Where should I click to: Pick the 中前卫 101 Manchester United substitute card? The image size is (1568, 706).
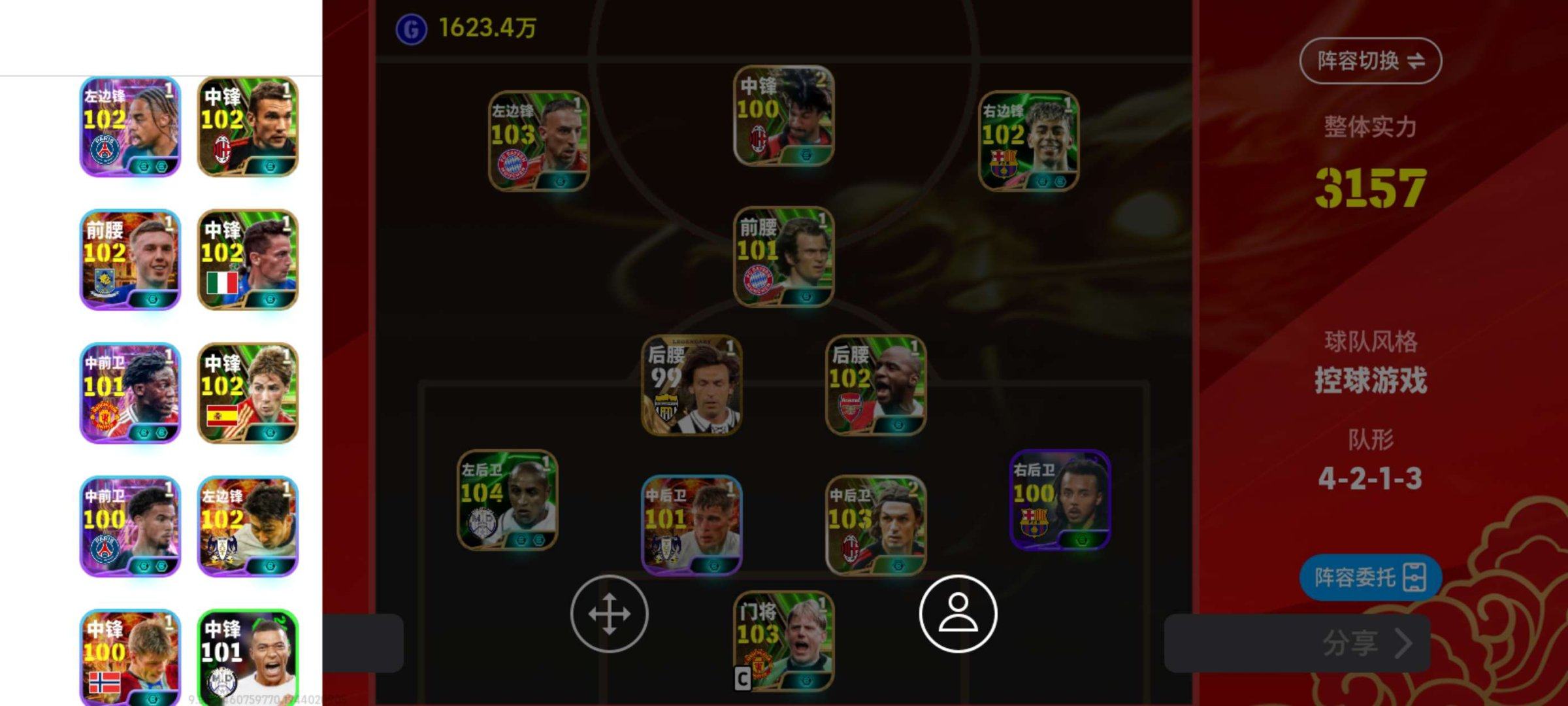[x=130, y=393]
